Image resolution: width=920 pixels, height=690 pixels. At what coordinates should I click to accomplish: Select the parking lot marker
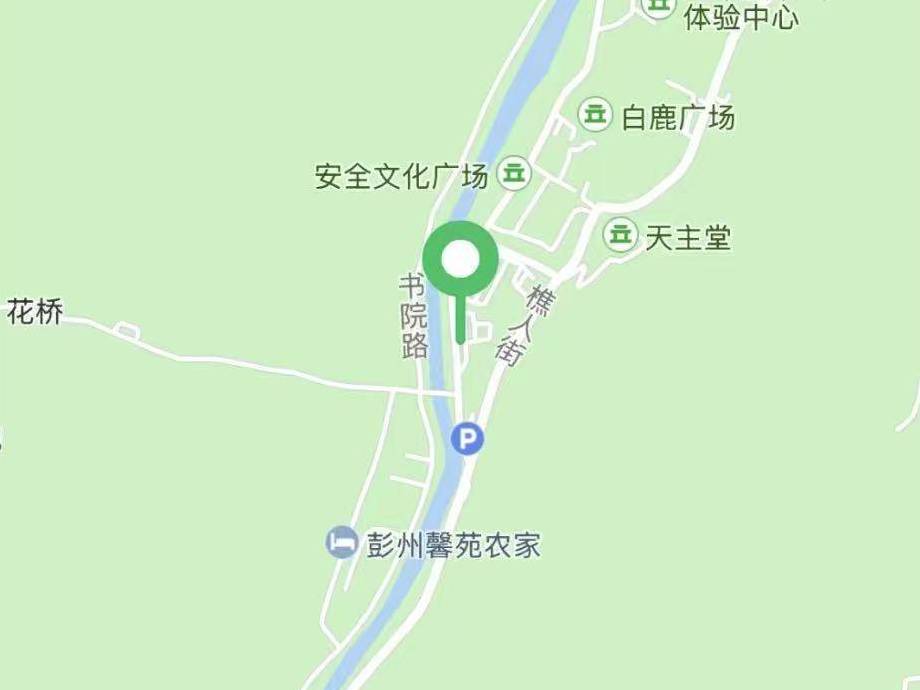click(x=466, y=437)
